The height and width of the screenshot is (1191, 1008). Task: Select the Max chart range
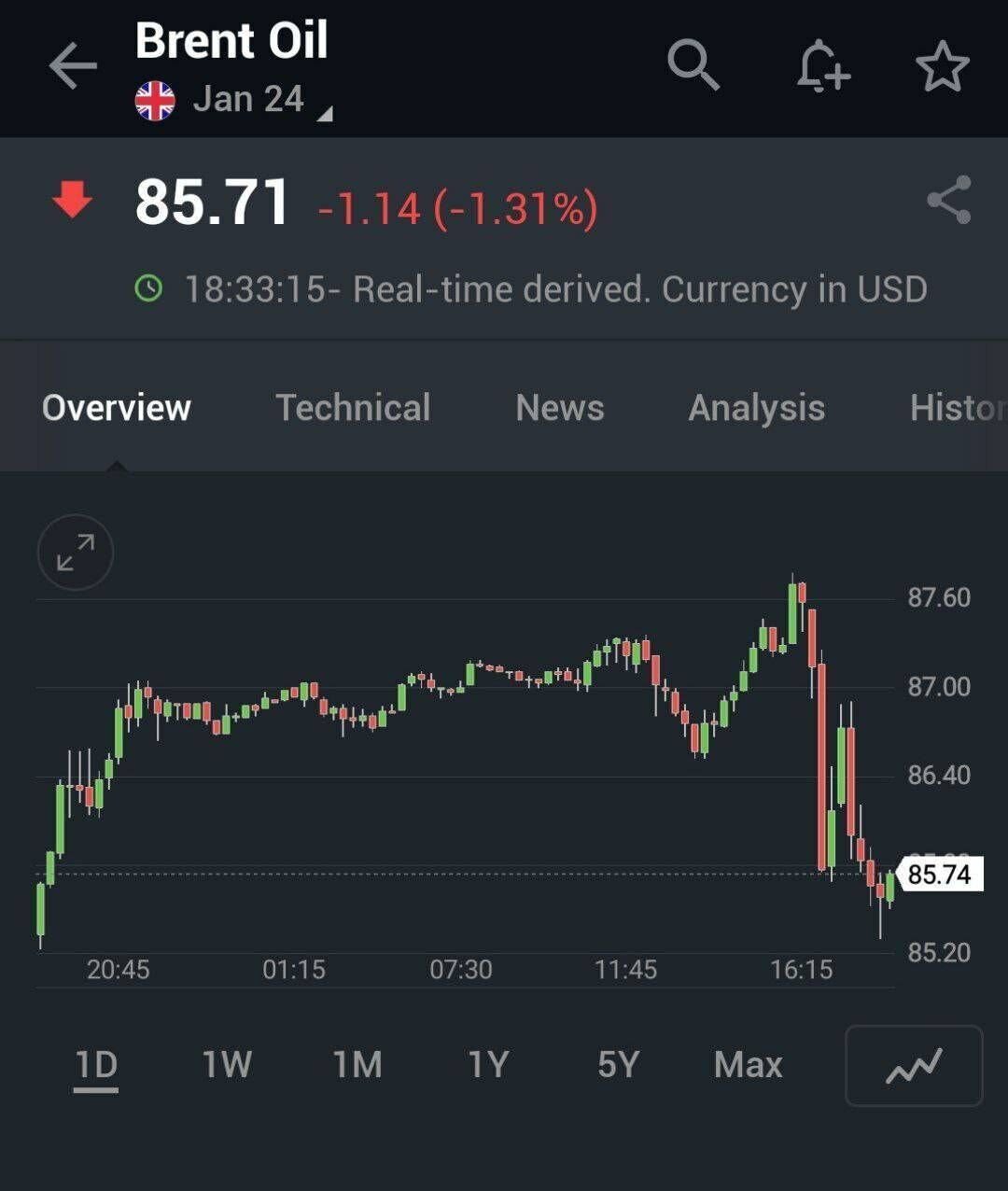click(x=748, y=1065)
